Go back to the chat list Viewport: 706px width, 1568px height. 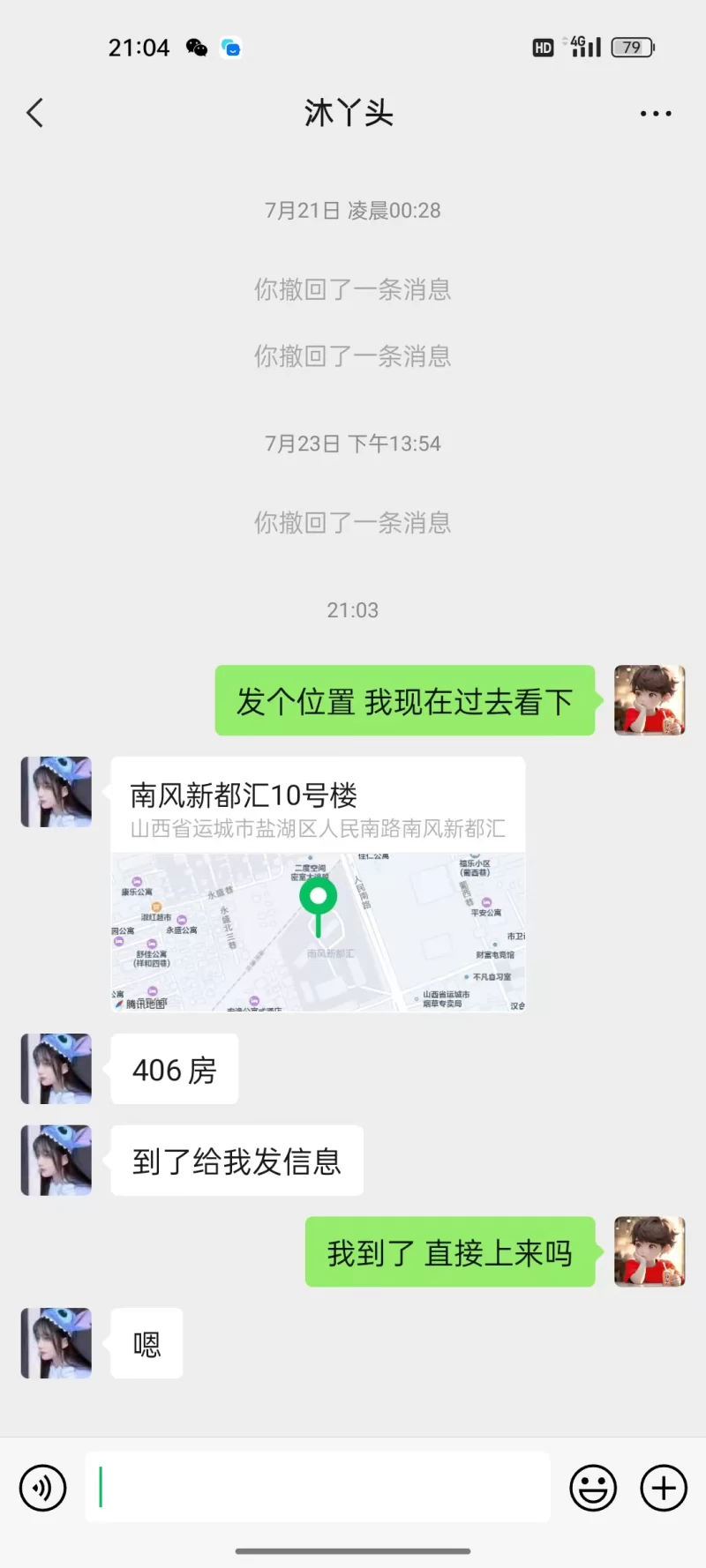[x=35, y=113]
